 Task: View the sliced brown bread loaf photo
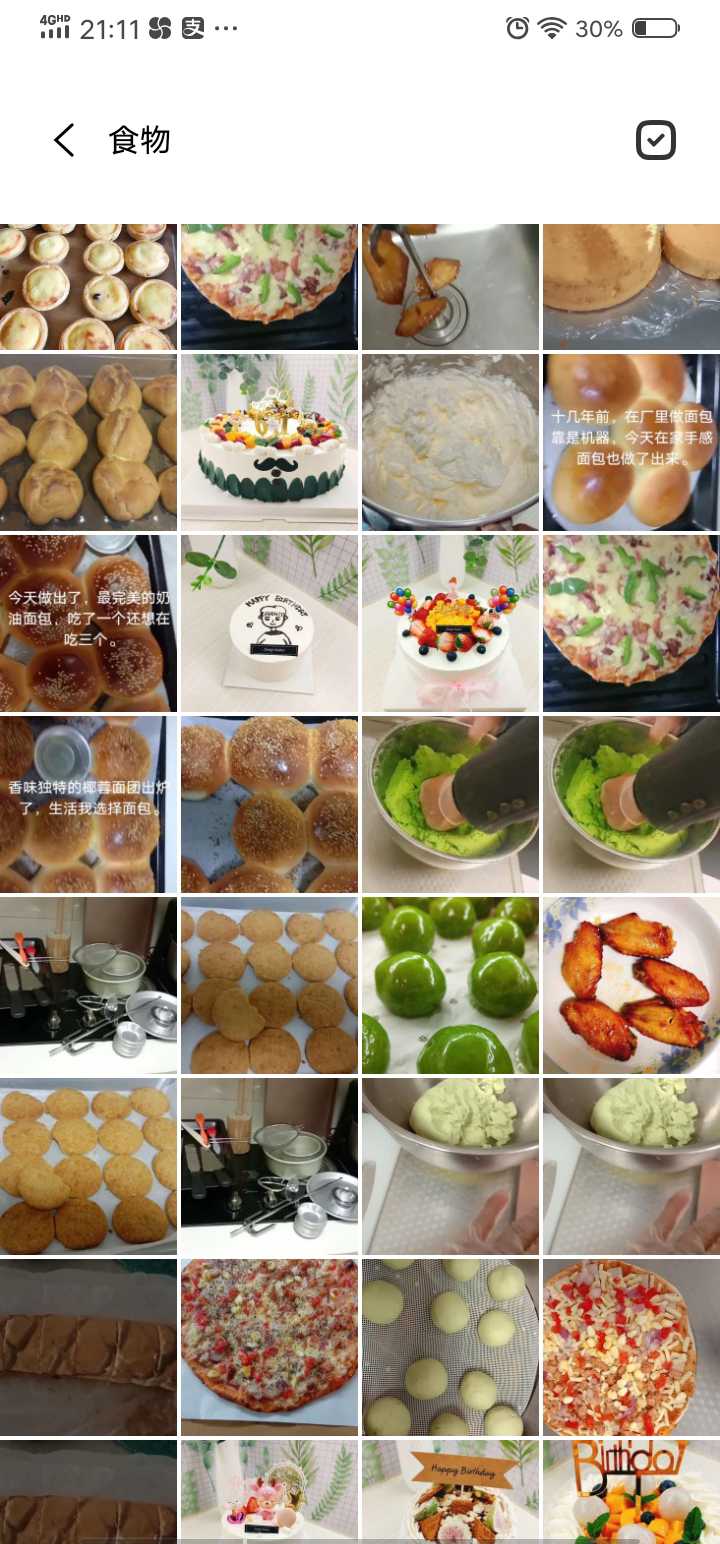88,1347
